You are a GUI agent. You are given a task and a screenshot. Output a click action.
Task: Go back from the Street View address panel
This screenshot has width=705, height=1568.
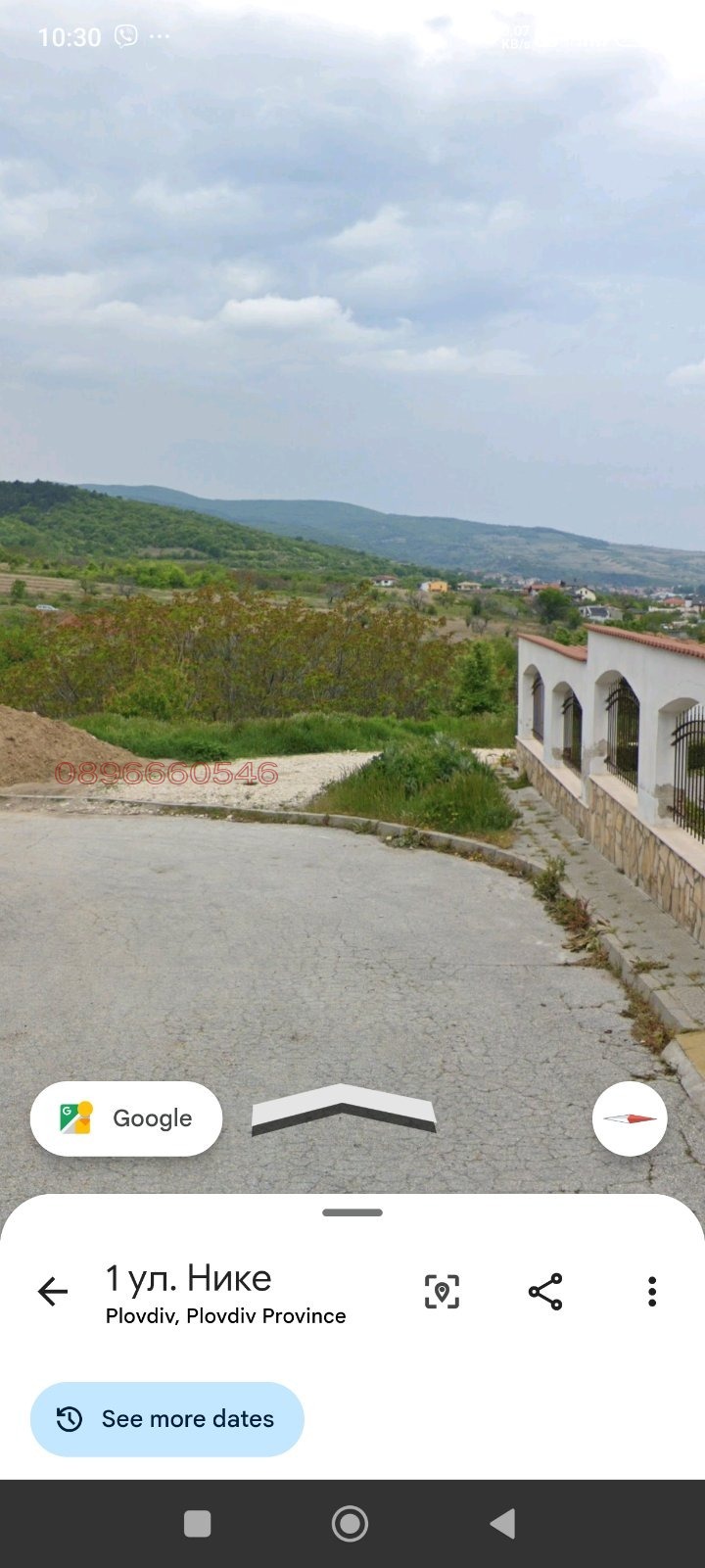(x=53, y=1292)
